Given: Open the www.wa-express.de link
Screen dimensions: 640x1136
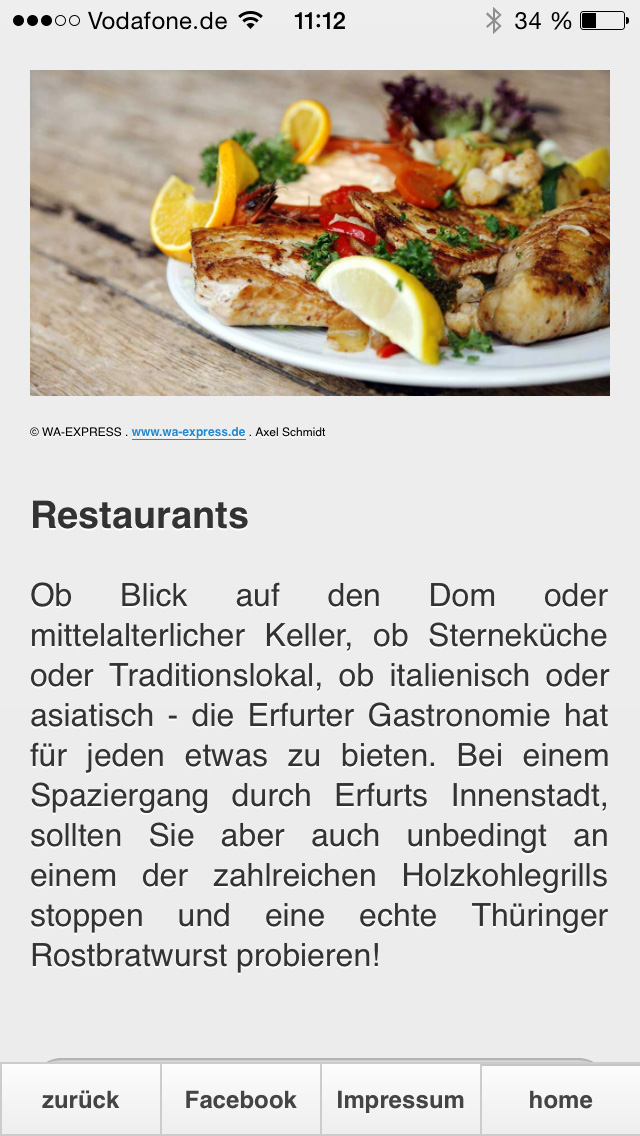Looking at the screenshot, I should [188, 432].
